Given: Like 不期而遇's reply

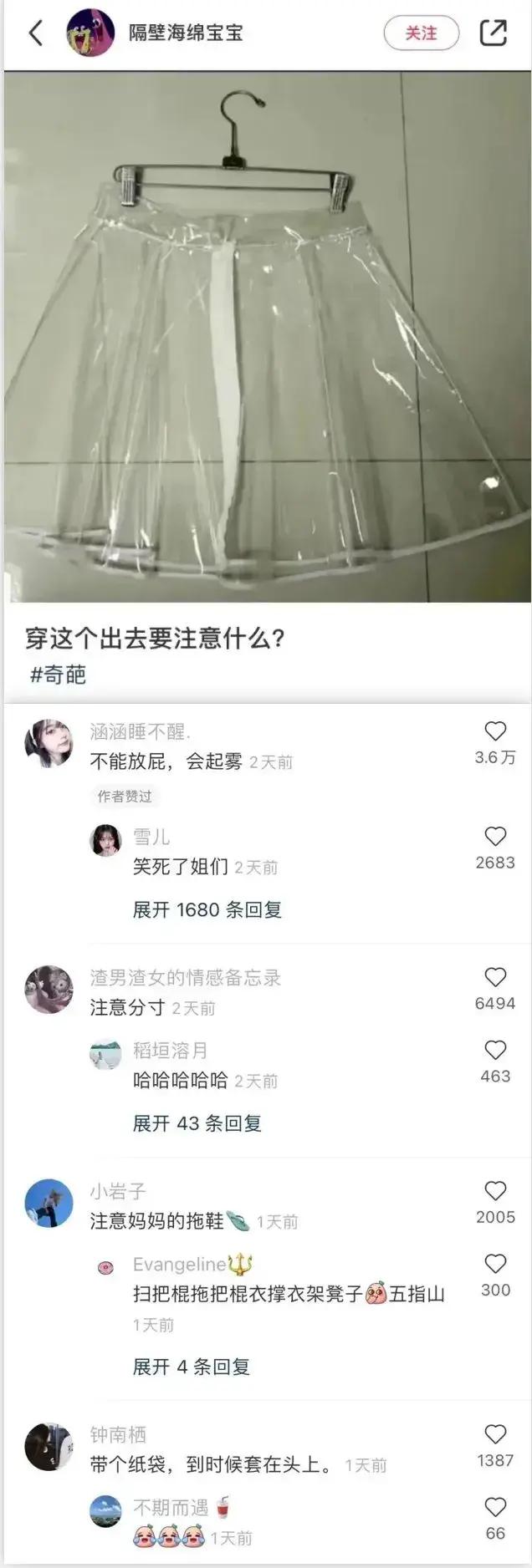Looking at the screenshot, I should pyautogui.click(x=495, y=1507).
